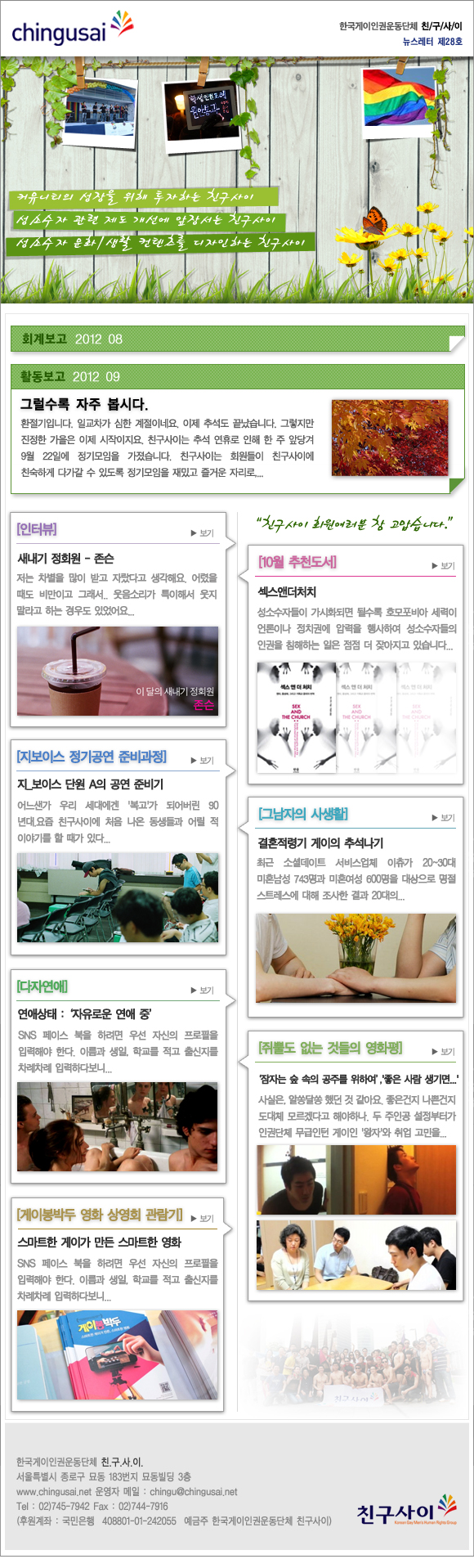Tap 보기 next to 그남자의 사생활
The width and height of the screenshot is (474, 1568).
443,818
